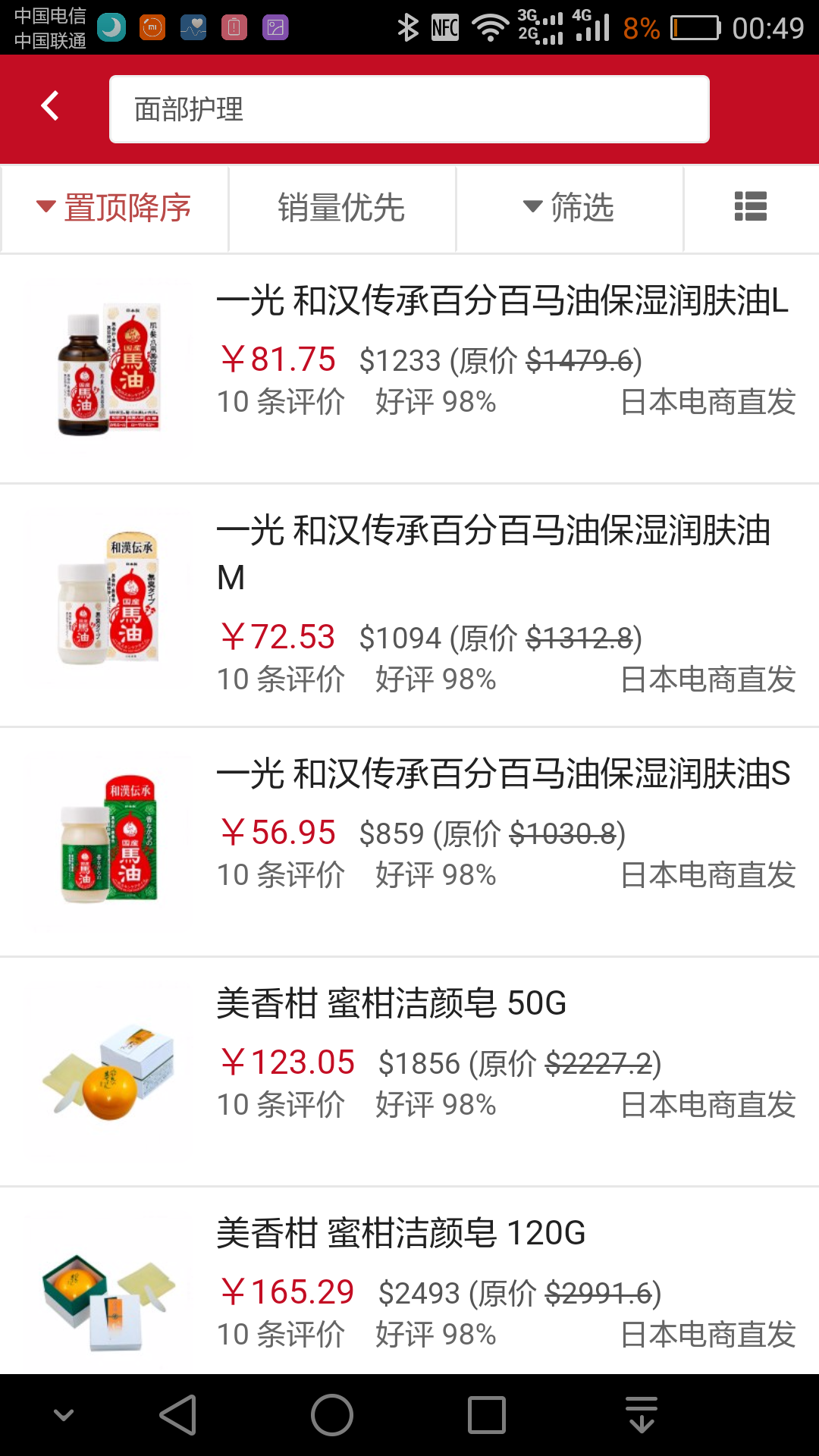Open the 筛选 filter dropdown

569,208
